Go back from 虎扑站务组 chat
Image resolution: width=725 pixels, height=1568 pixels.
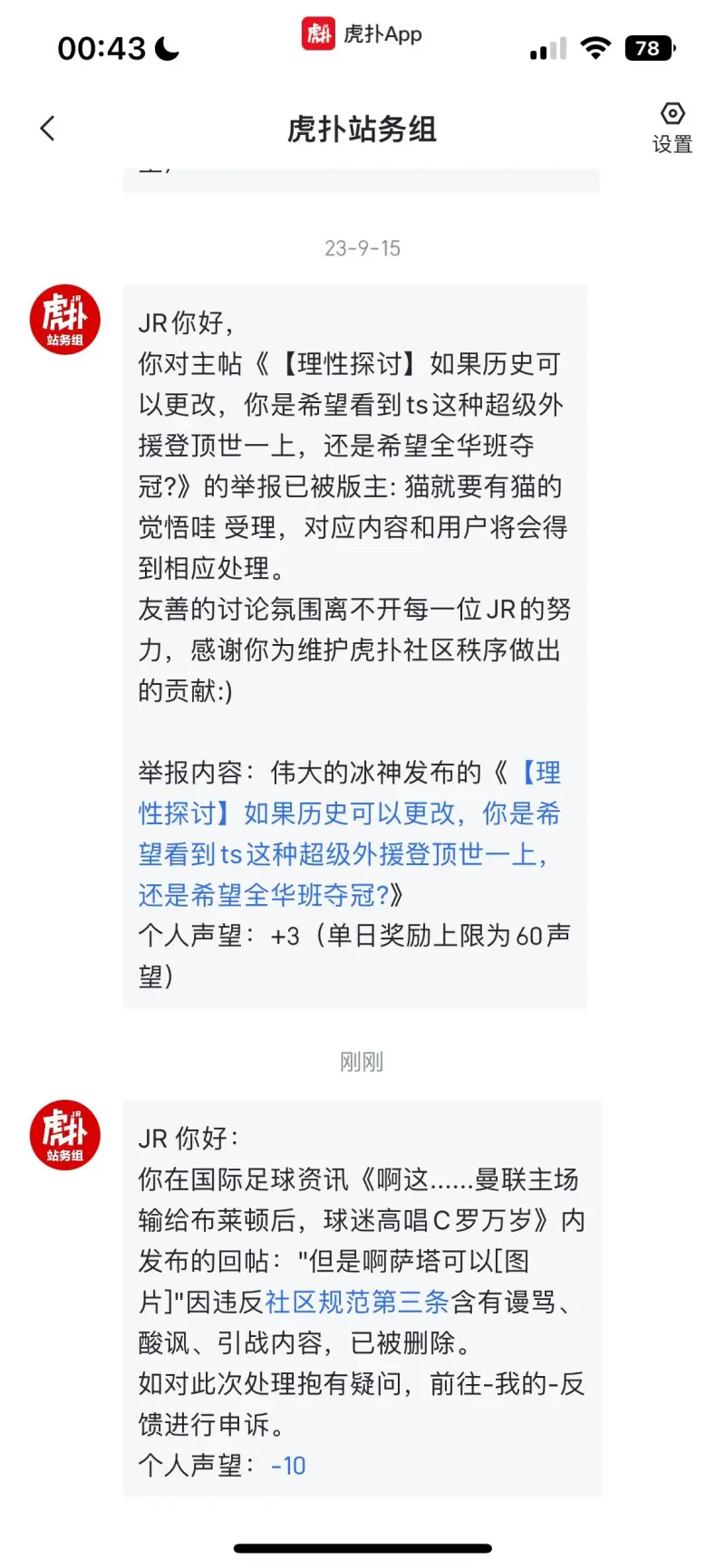tap(48, 129)
